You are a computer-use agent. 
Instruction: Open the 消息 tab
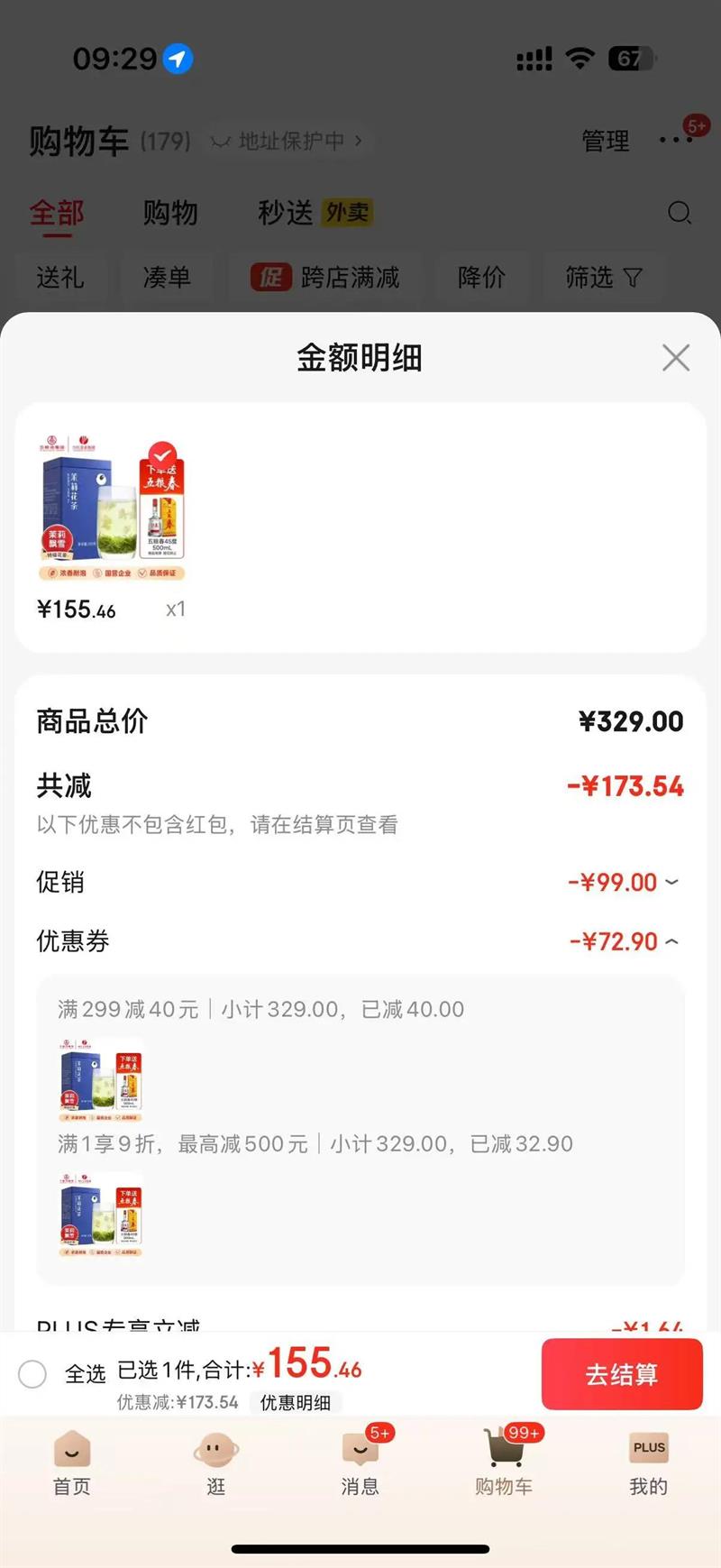[x=360, y=1463]
